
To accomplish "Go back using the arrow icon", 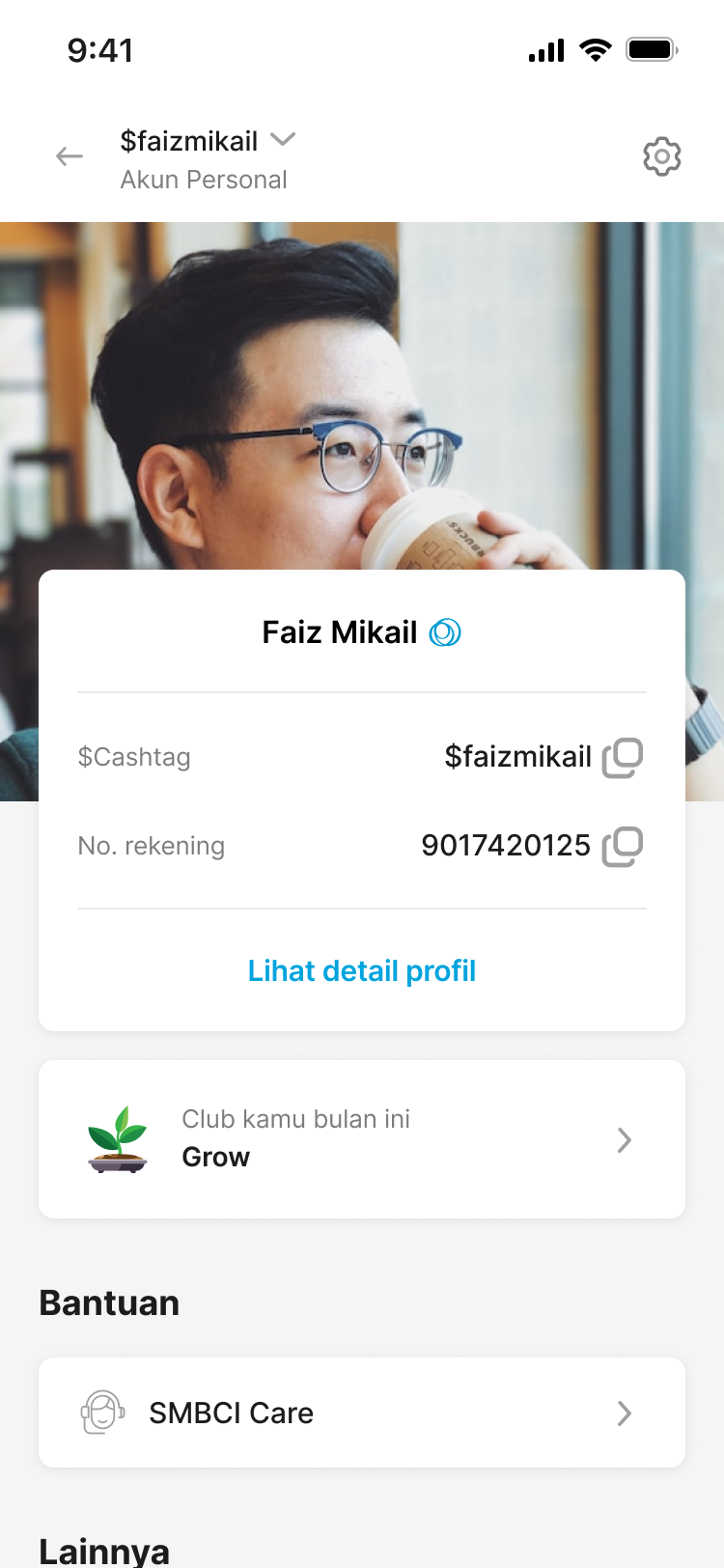I will 70,156.
